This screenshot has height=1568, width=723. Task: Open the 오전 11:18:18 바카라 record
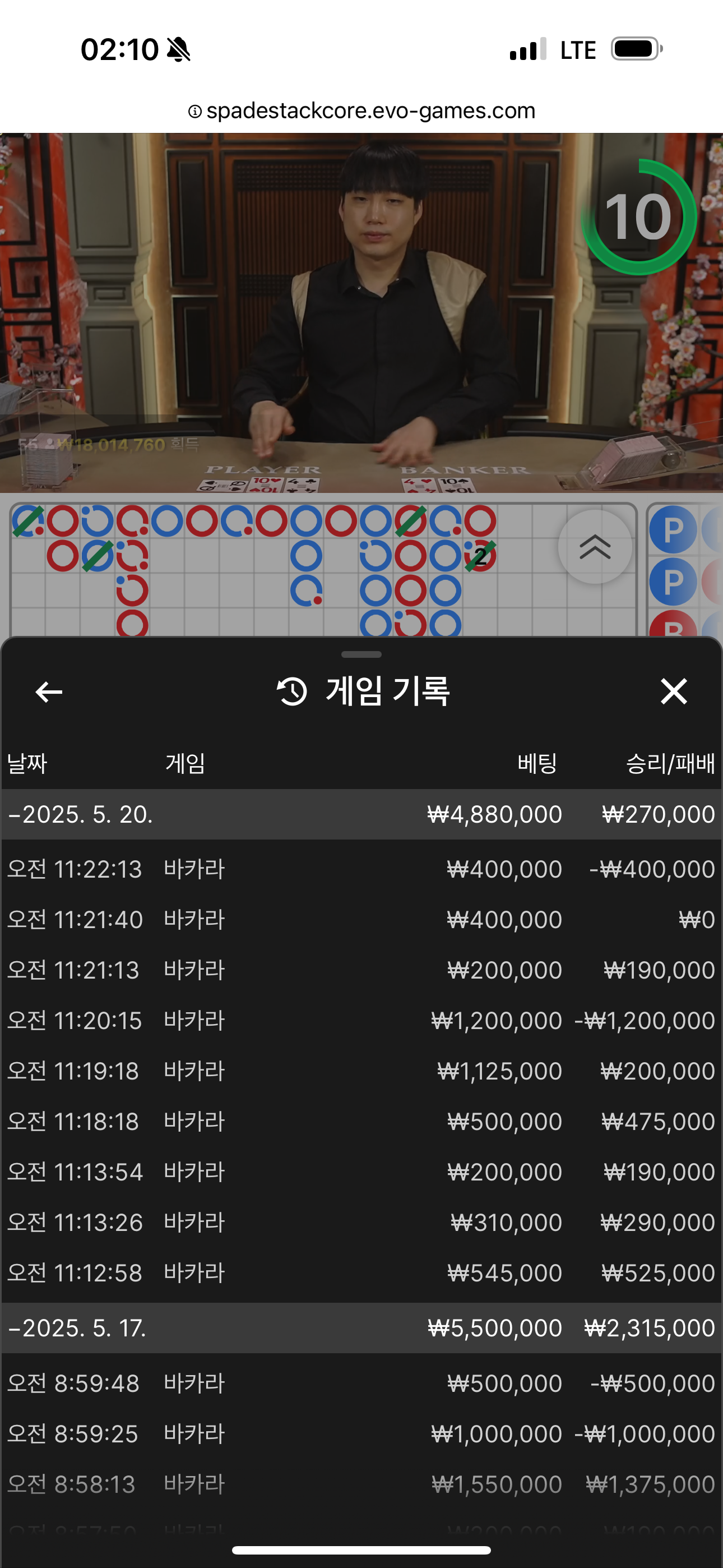click(361, 1121)
